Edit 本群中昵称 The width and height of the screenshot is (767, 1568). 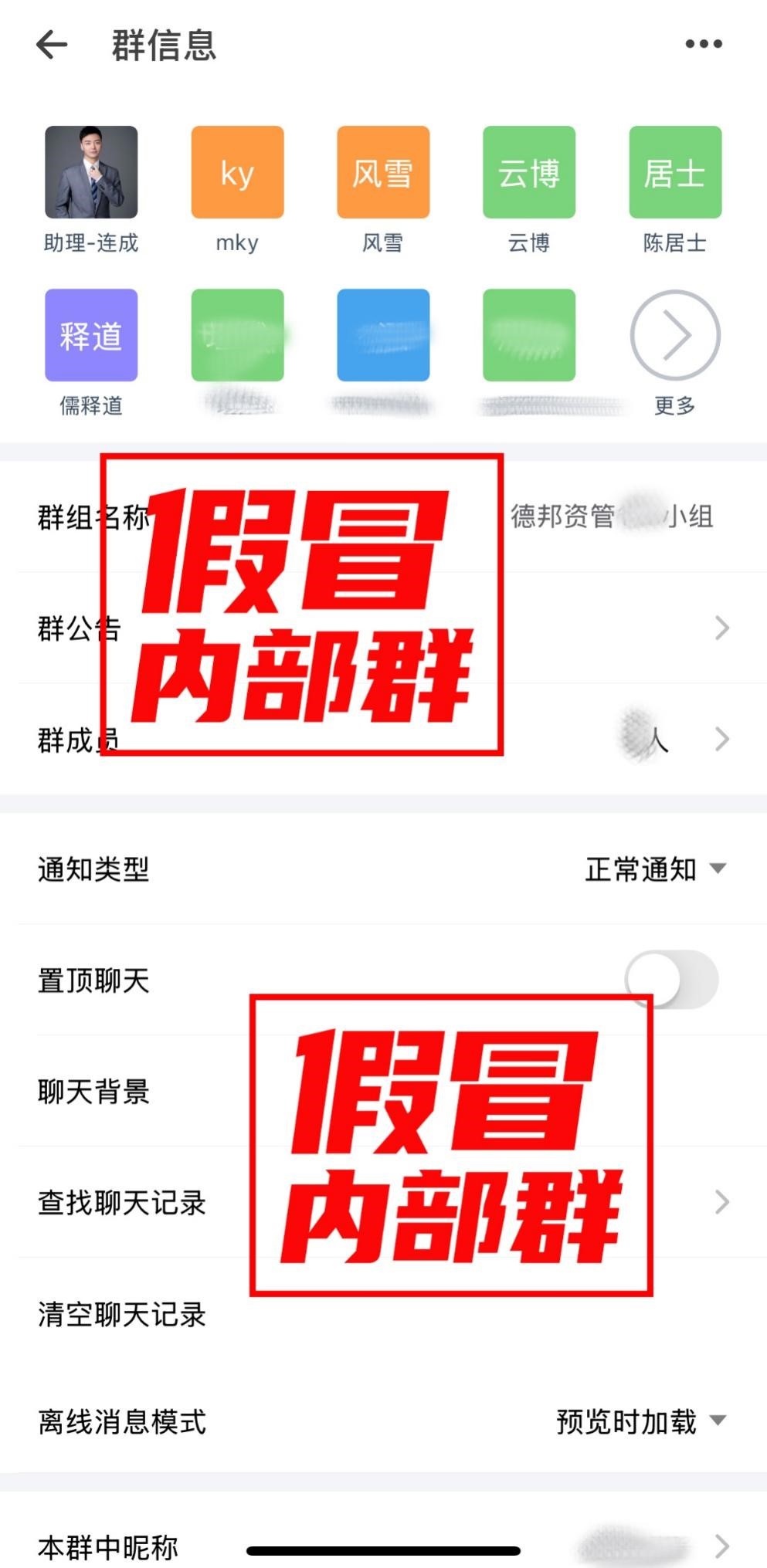pyautogui.click(x=383, y=1546)
